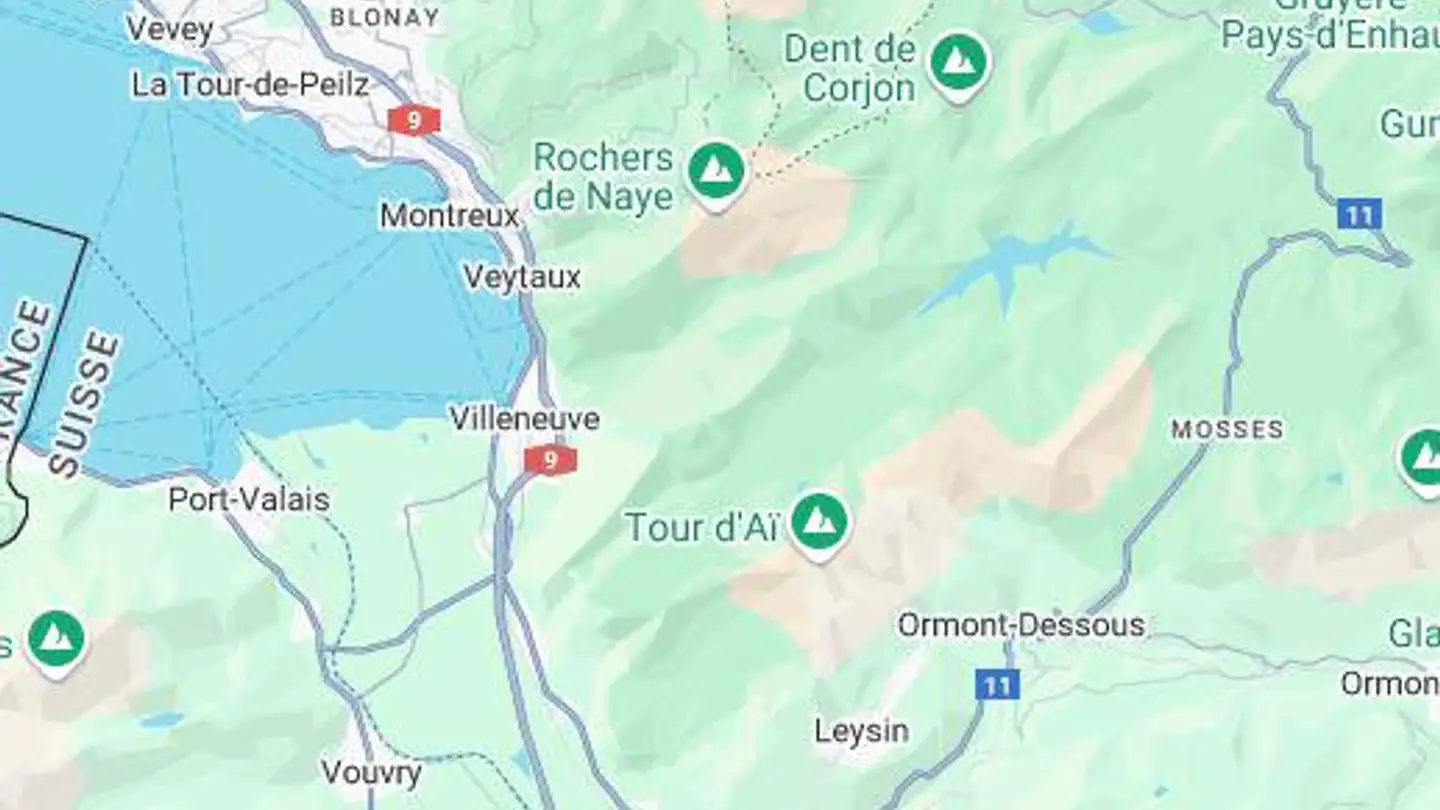Select the Rochers de Naye peak marker
Viewport: 1440px width, 810px height.
pyautogui.click(x=716, y=172)
